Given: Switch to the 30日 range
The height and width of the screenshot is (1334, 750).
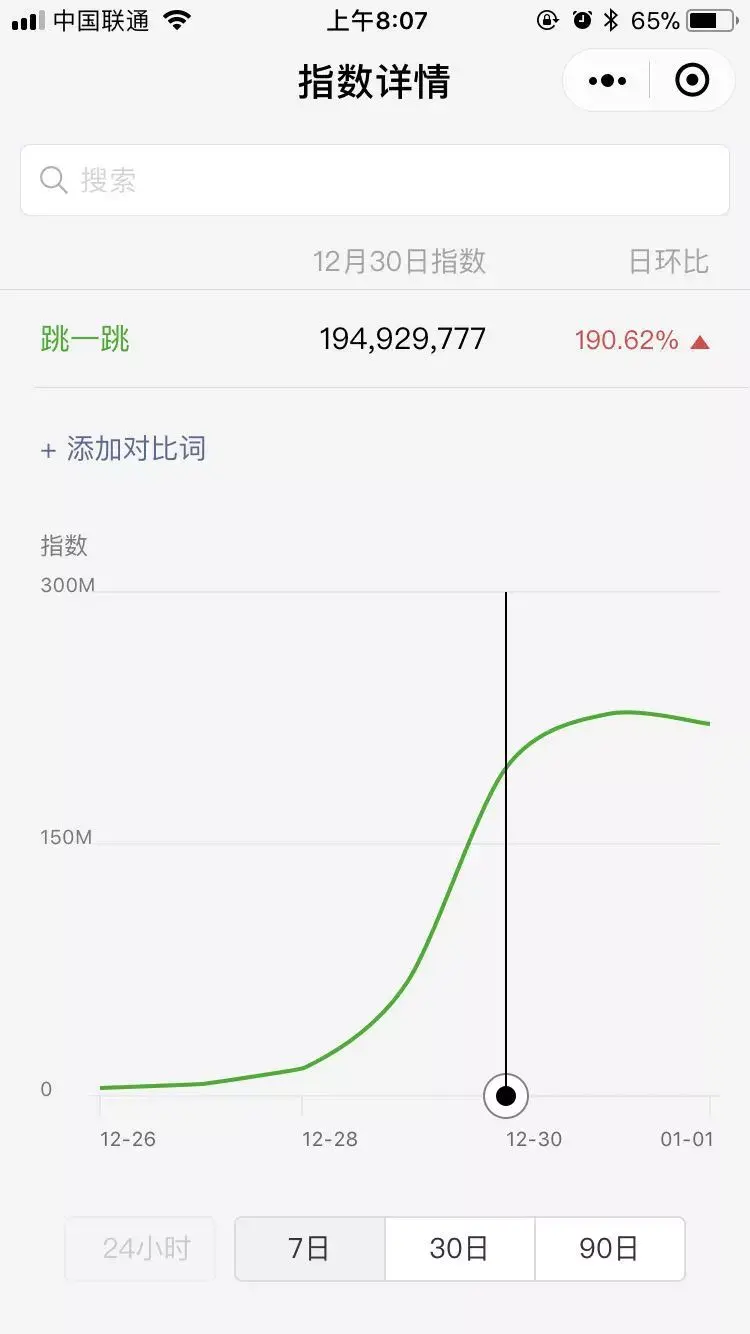Looking at the screenshot, I should [x=459, y=1248].
